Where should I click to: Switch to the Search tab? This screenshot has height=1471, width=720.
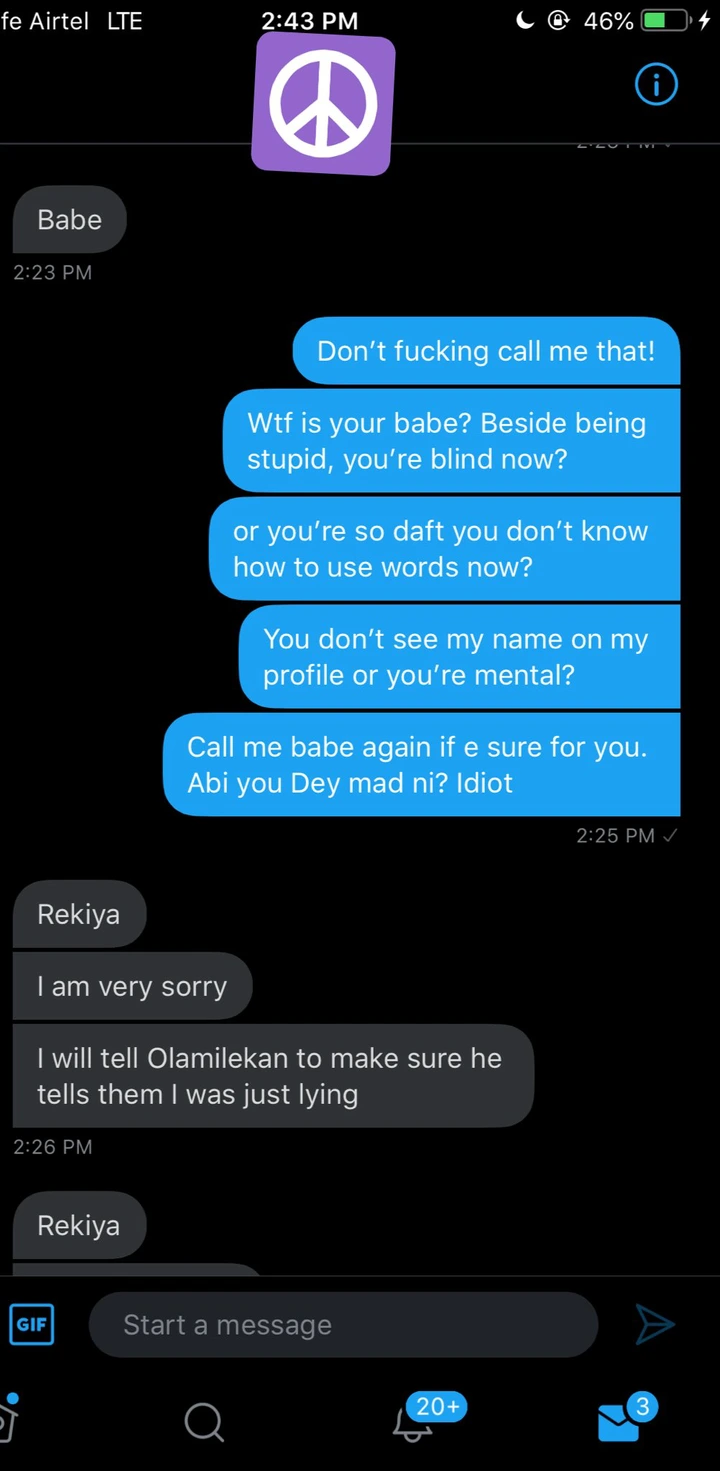204,1421
